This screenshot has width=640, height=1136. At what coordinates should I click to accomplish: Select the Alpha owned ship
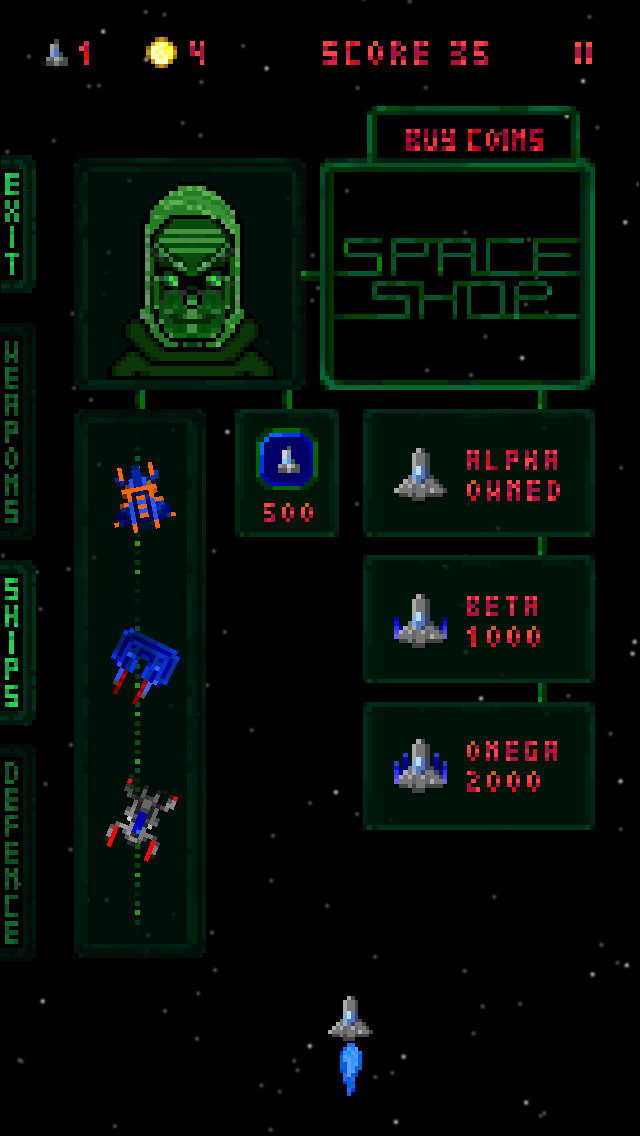pos(479,473)
